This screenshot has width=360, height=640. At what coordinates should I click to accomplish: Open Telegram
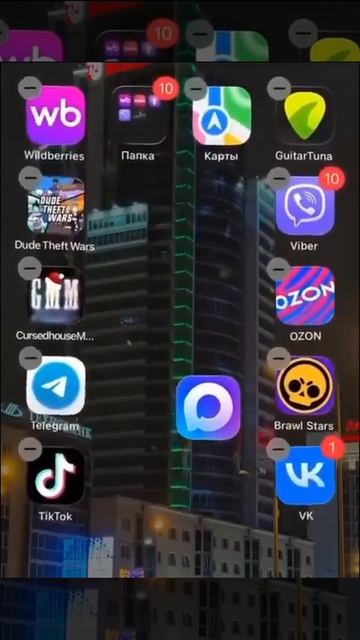point(56,386)
